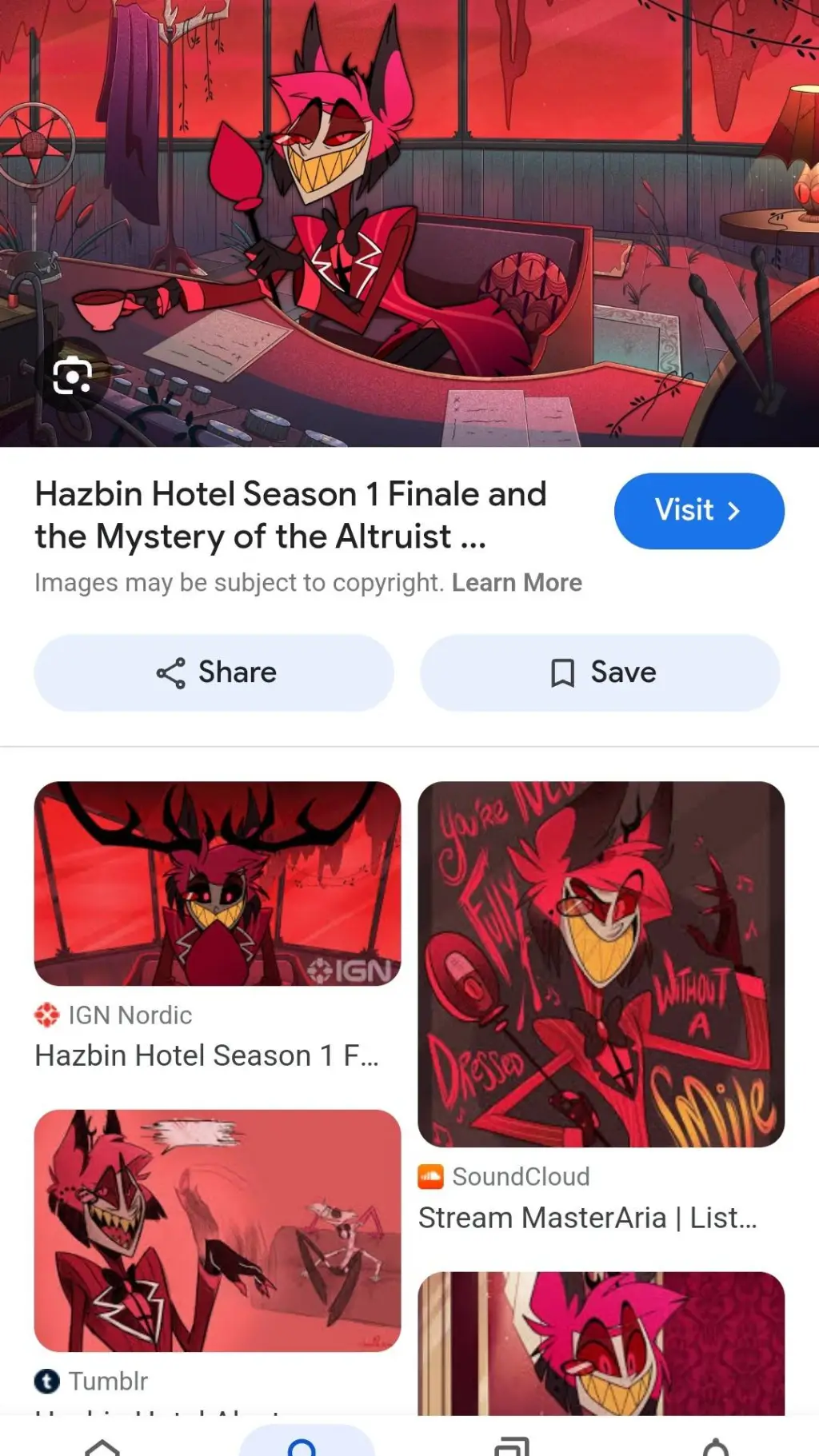
Task: Open the Hazbin Hotel Season 1 Finale title
Action: tap(291, 515)
